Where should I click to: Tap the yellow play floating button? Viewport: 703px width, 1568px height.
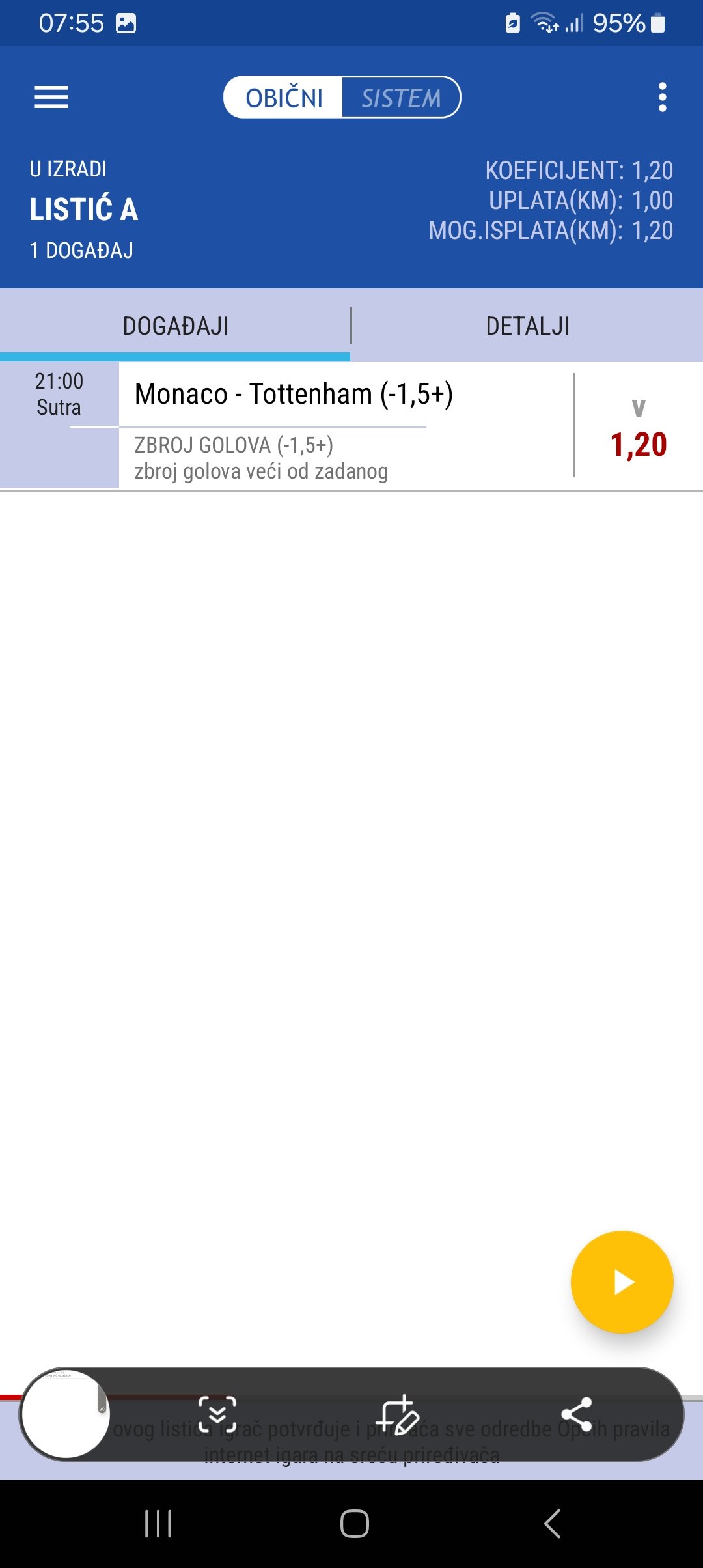pos(622,1281)
